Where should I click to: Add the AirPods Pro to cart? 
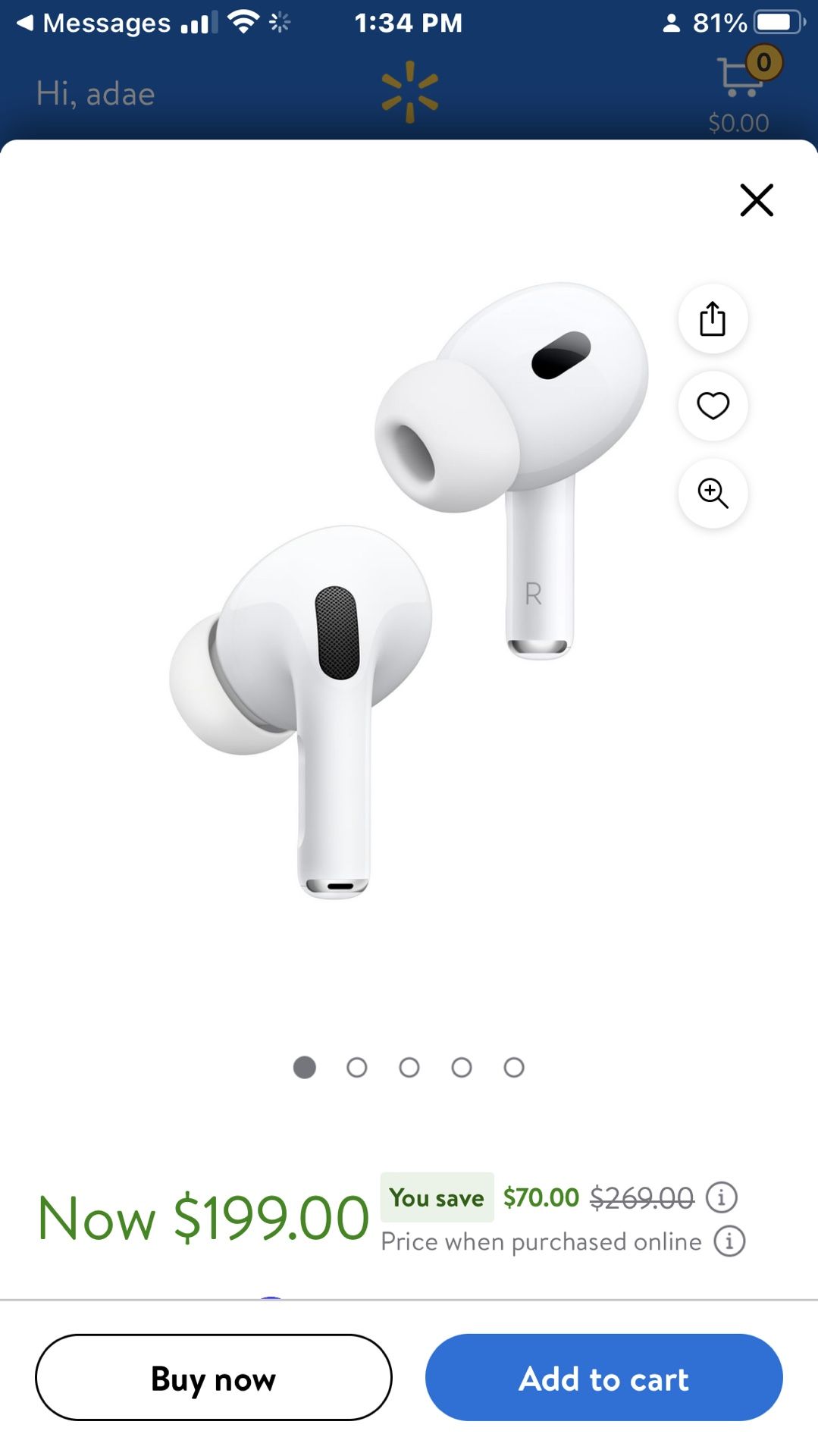pos(603,1377)
